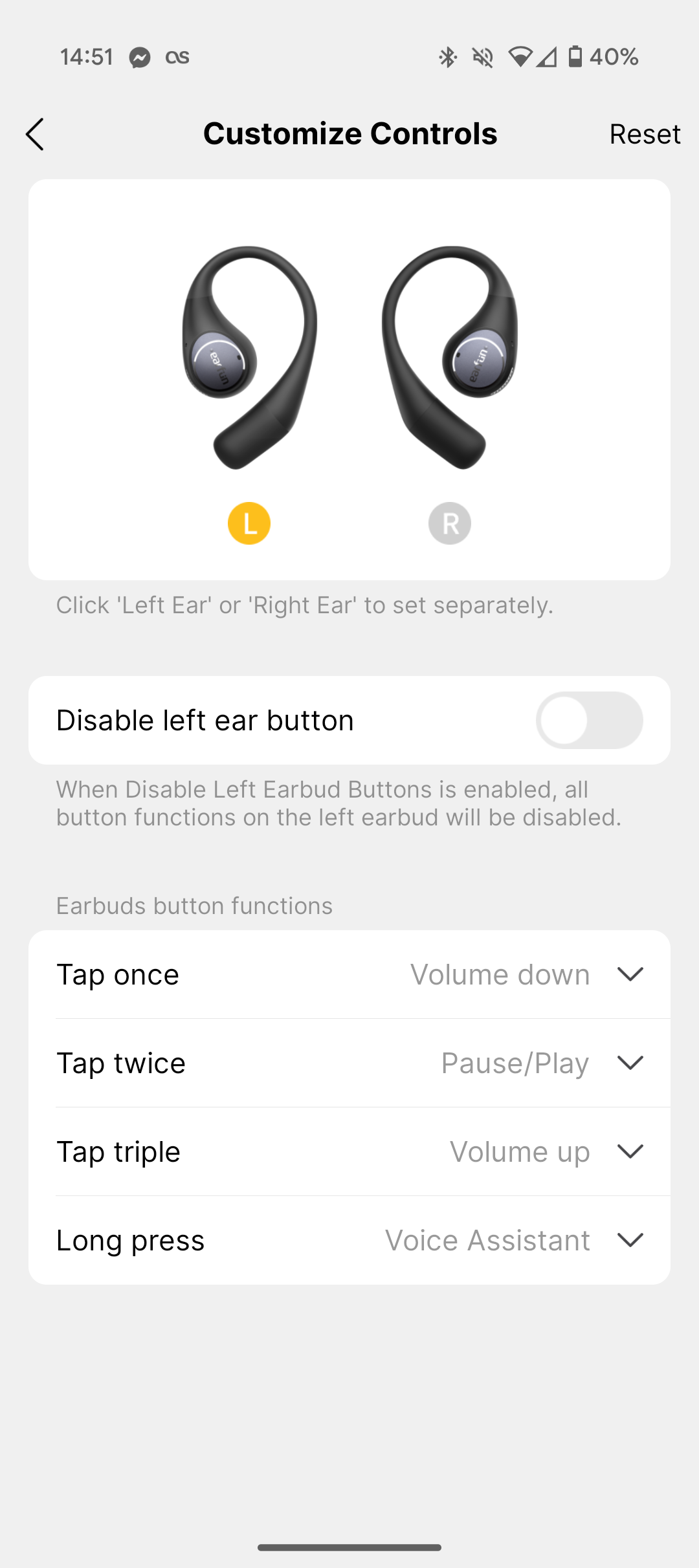Go back using the top-left arrow

pyautogui.click(x=35, y=134)
